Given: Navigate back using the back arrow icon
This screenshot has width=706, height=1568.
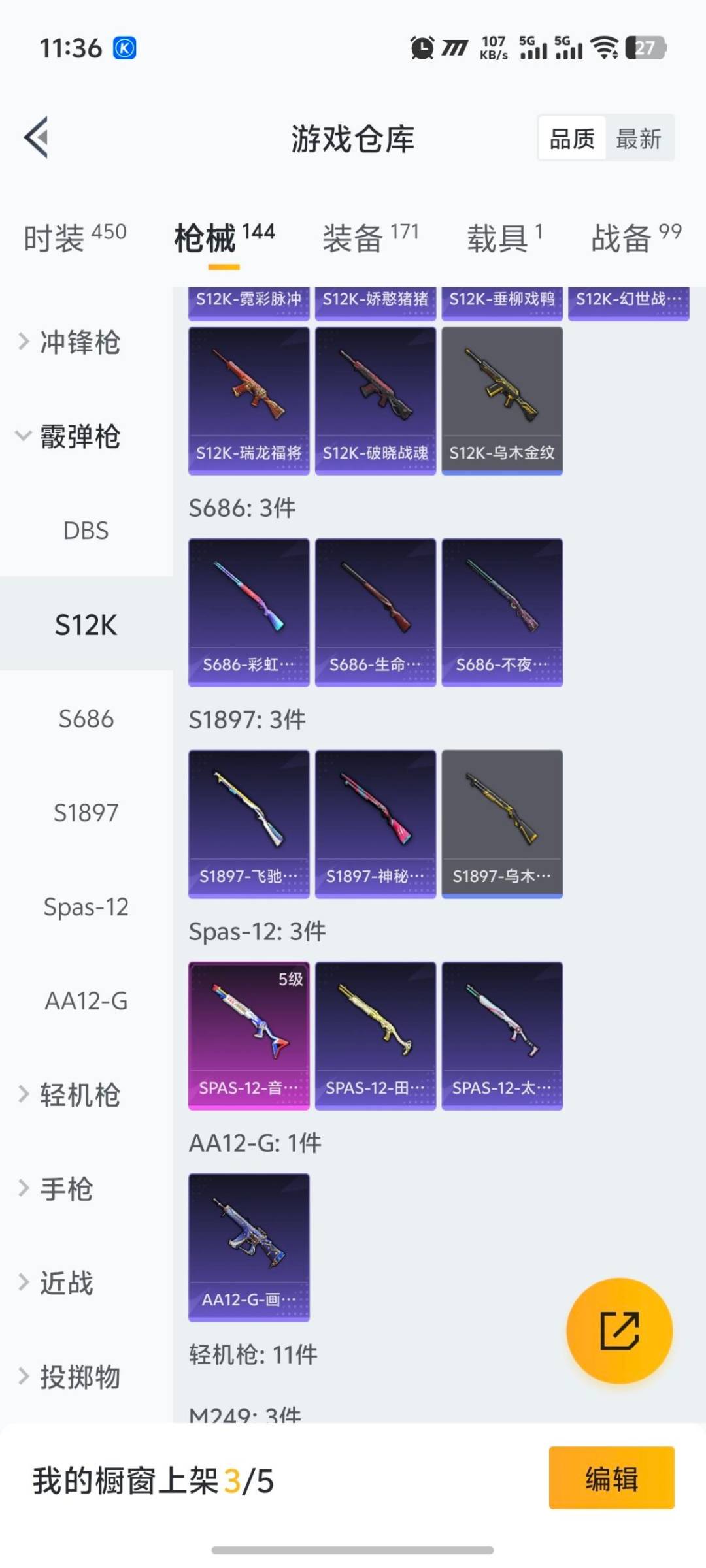Looking at the screenshot, I should [37, 137].
